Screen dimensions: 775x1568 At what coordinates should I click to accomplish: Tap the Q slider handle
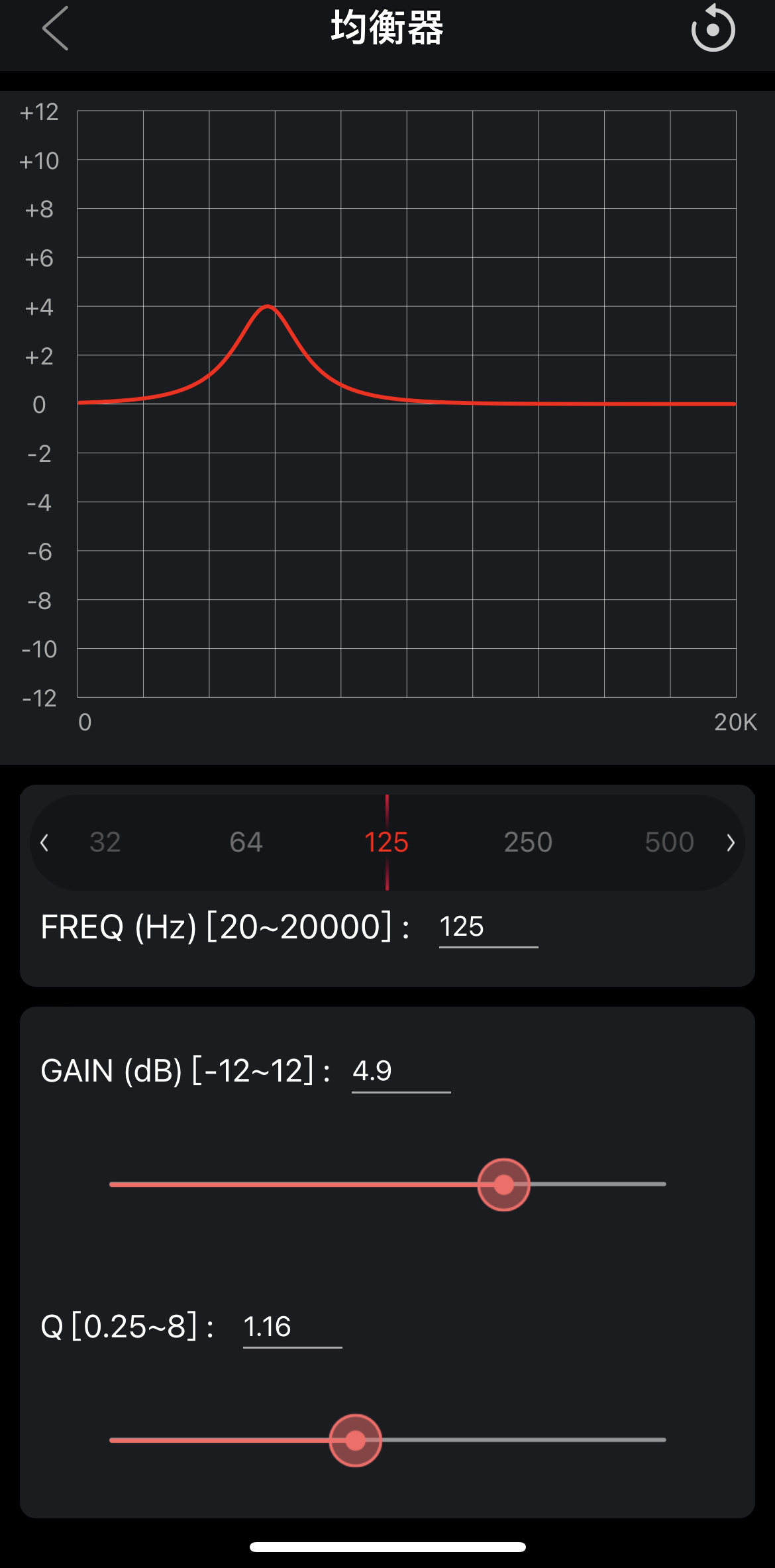click(x=356, y=1440)
